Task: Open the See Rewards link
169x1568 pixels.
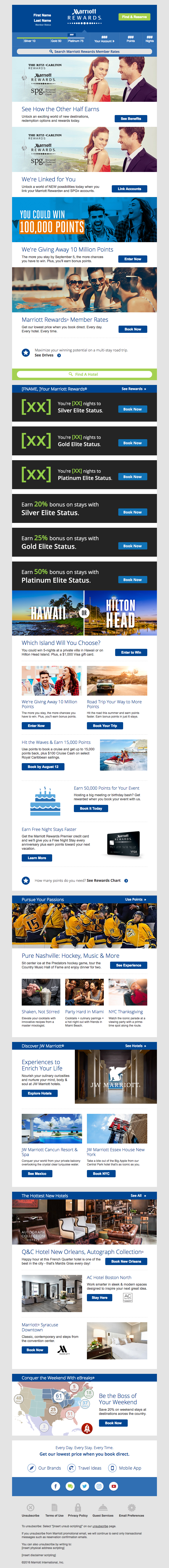Action: point(134,388)
